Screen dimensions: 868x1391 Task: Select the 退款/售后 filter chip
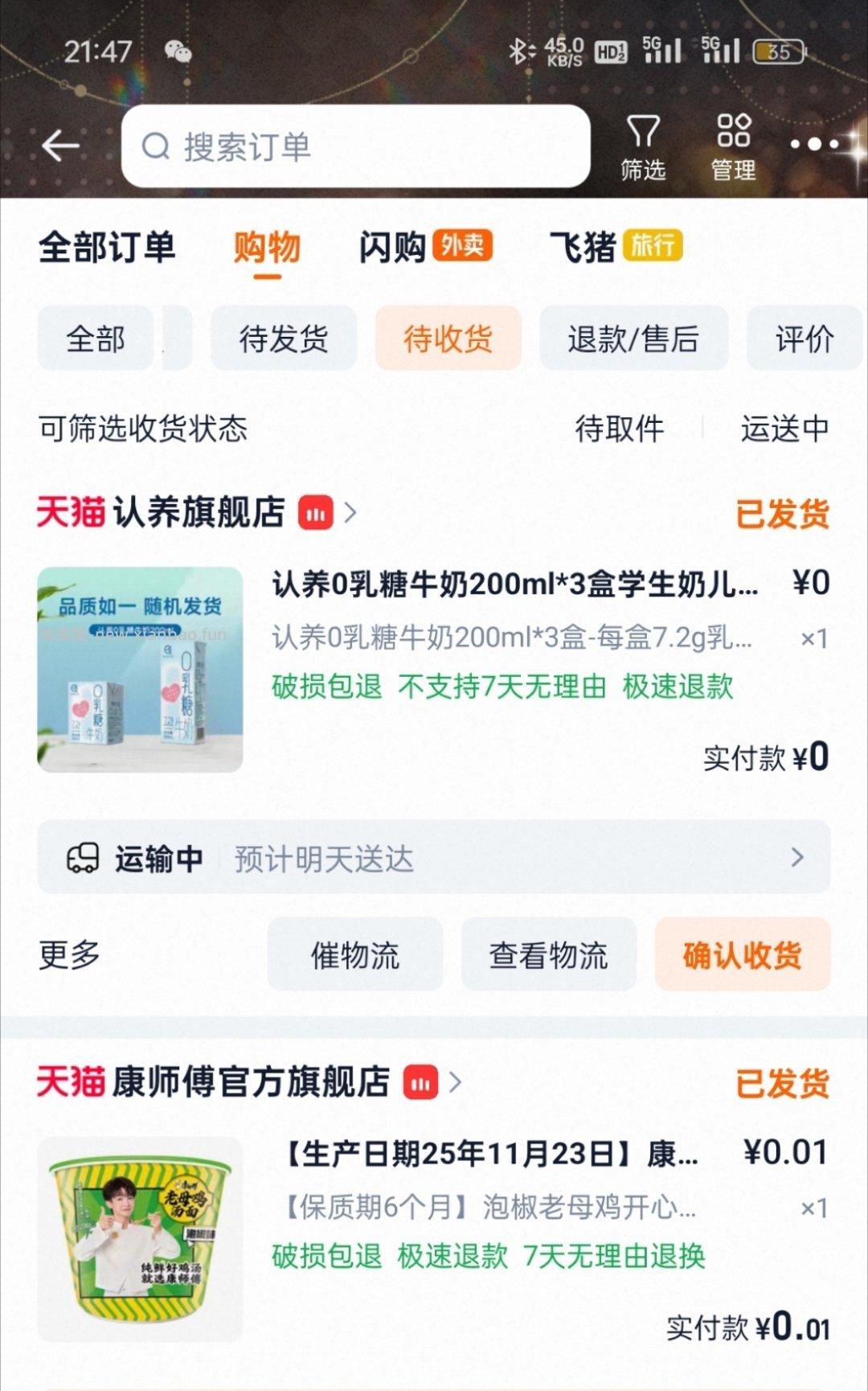tap(634, 339)
